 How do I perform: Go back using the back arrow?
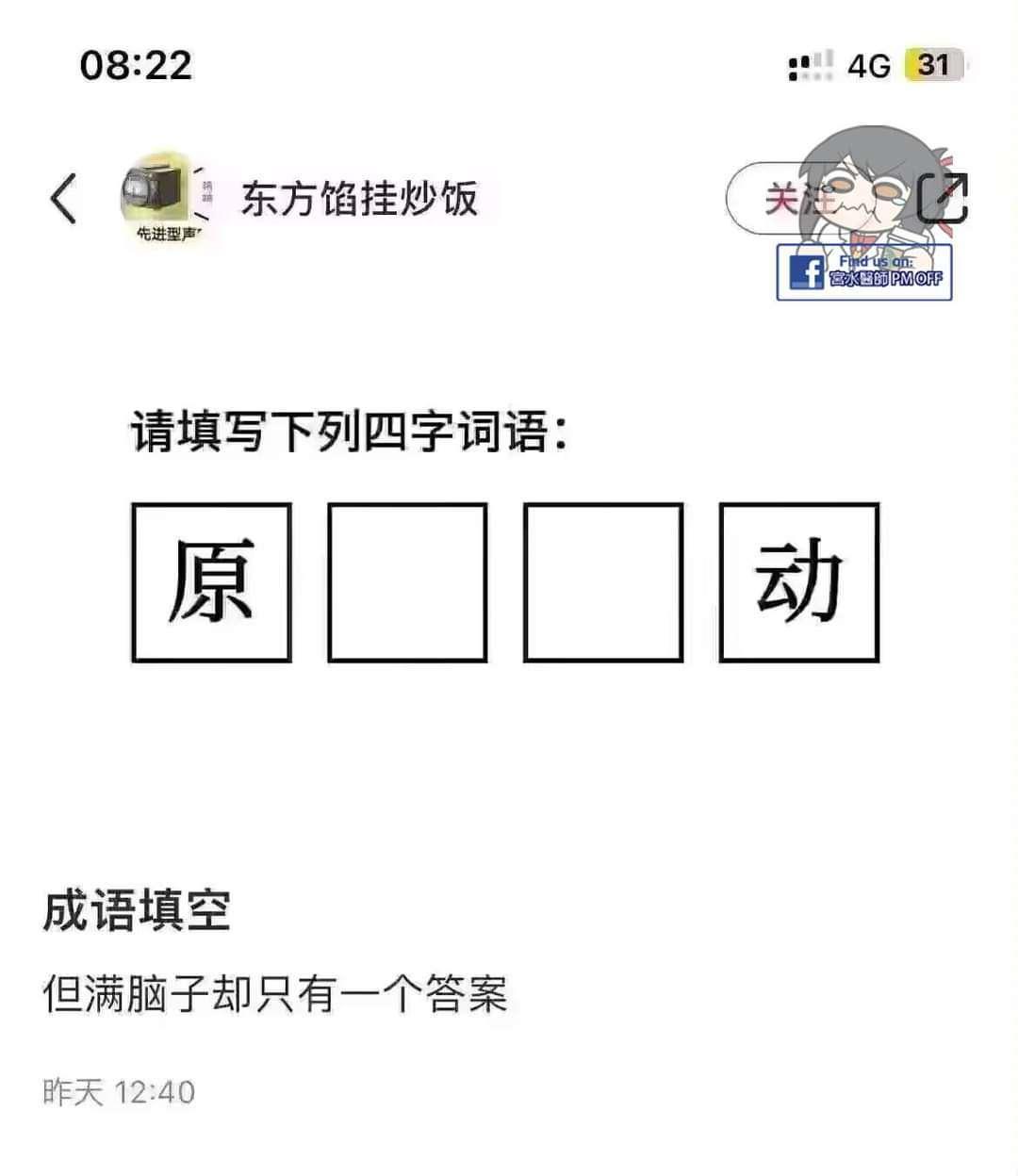(x=63, y=199)
